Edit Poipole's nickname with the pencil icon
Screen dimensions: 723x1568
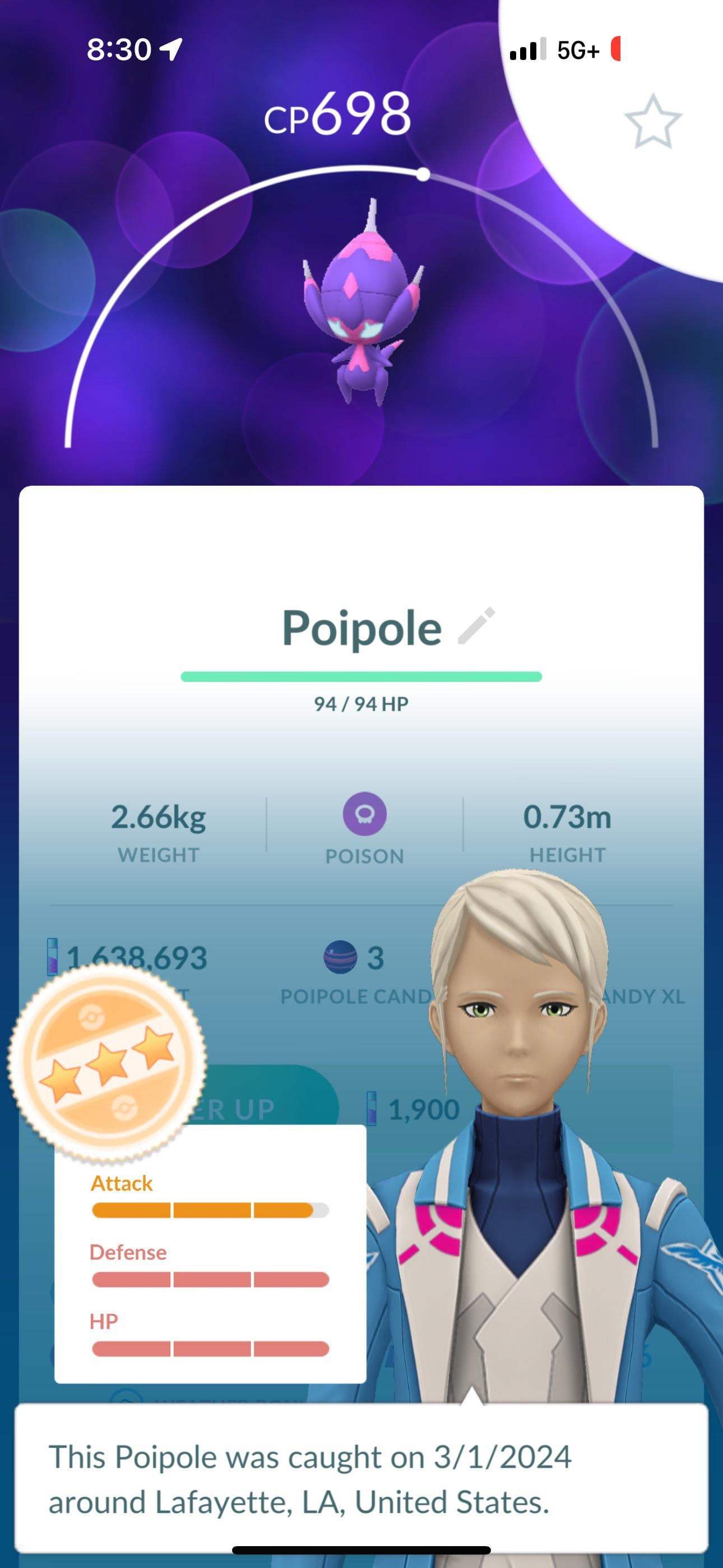pos(476,625)
